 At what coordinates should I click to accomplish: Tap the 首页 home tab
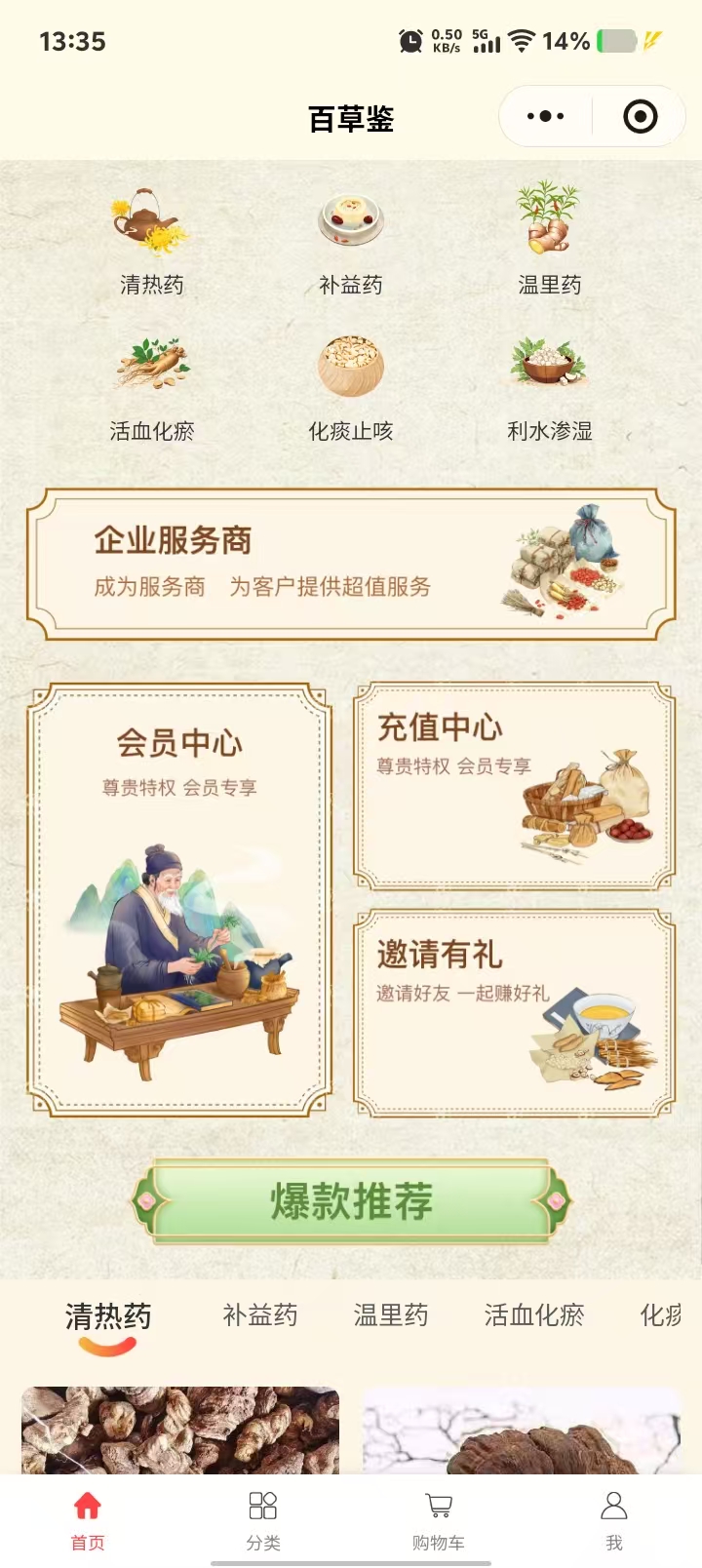click(88, 1519)
